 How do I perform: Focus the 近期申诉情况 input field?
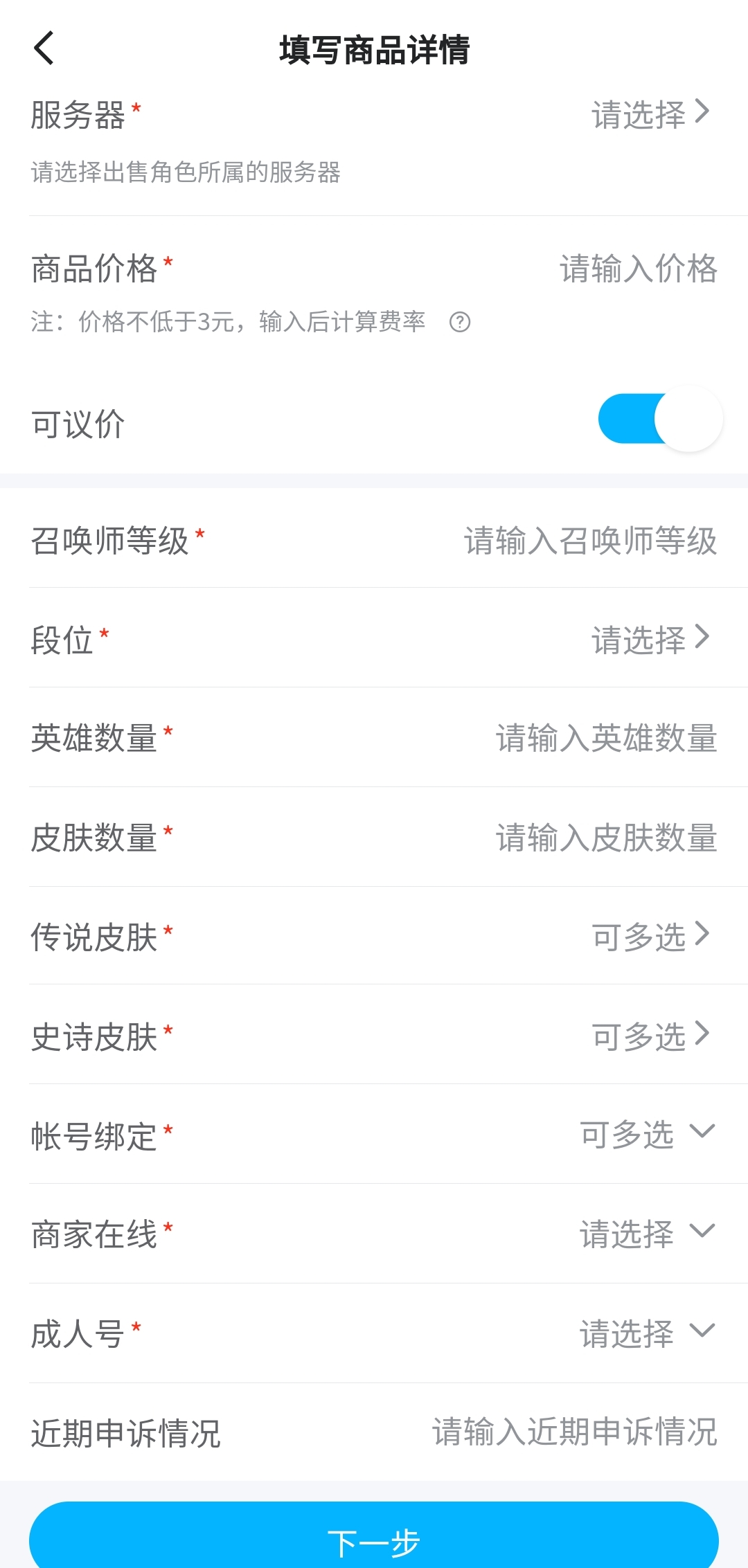click(x=574, y=1432)
